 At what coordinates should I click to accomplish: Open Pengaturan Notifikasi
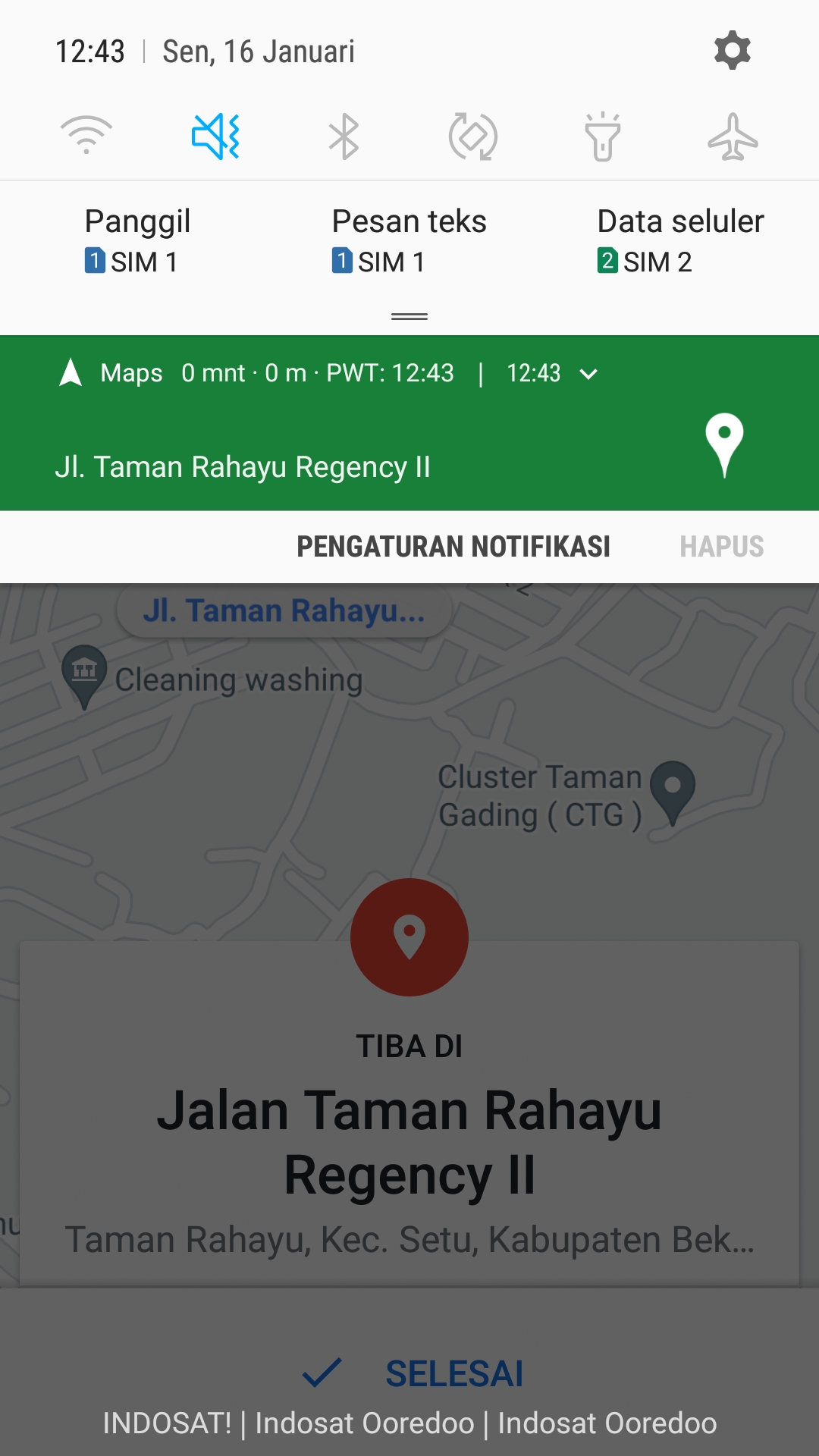453,547
